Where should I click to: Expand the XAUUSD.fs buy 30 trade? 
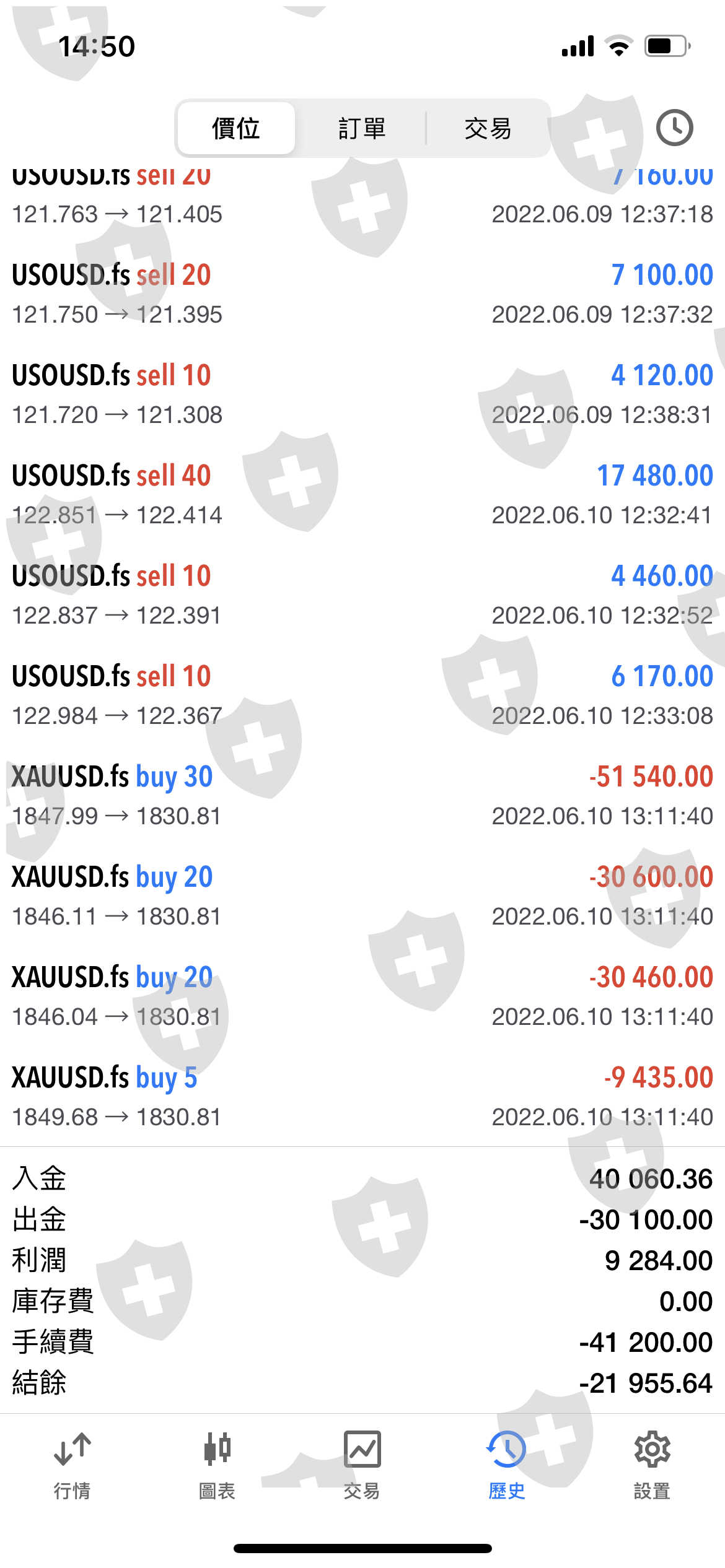coord(362,795)
